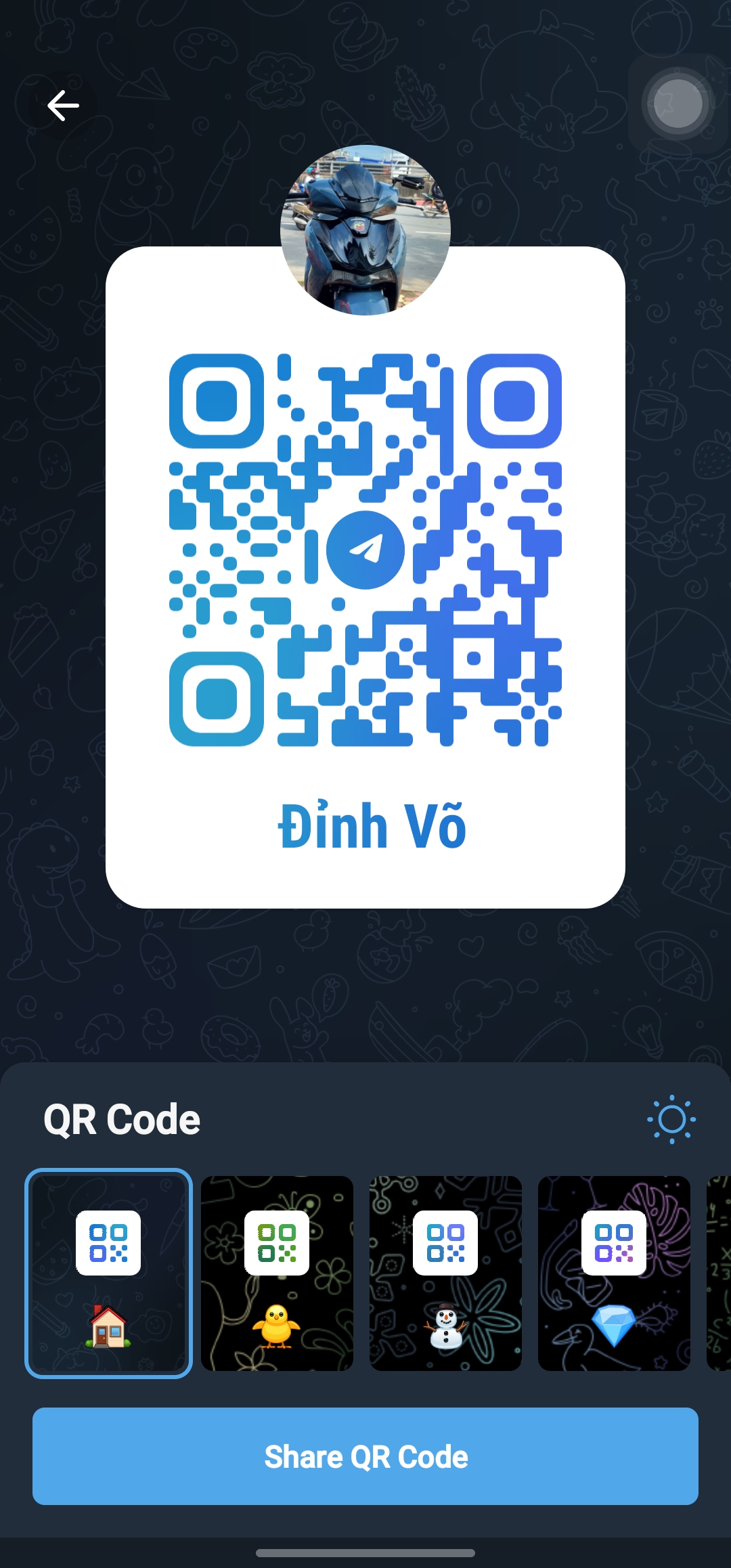Select the house QR theme
This screenshot has width=731, height=1568.
pos(108,1273)
